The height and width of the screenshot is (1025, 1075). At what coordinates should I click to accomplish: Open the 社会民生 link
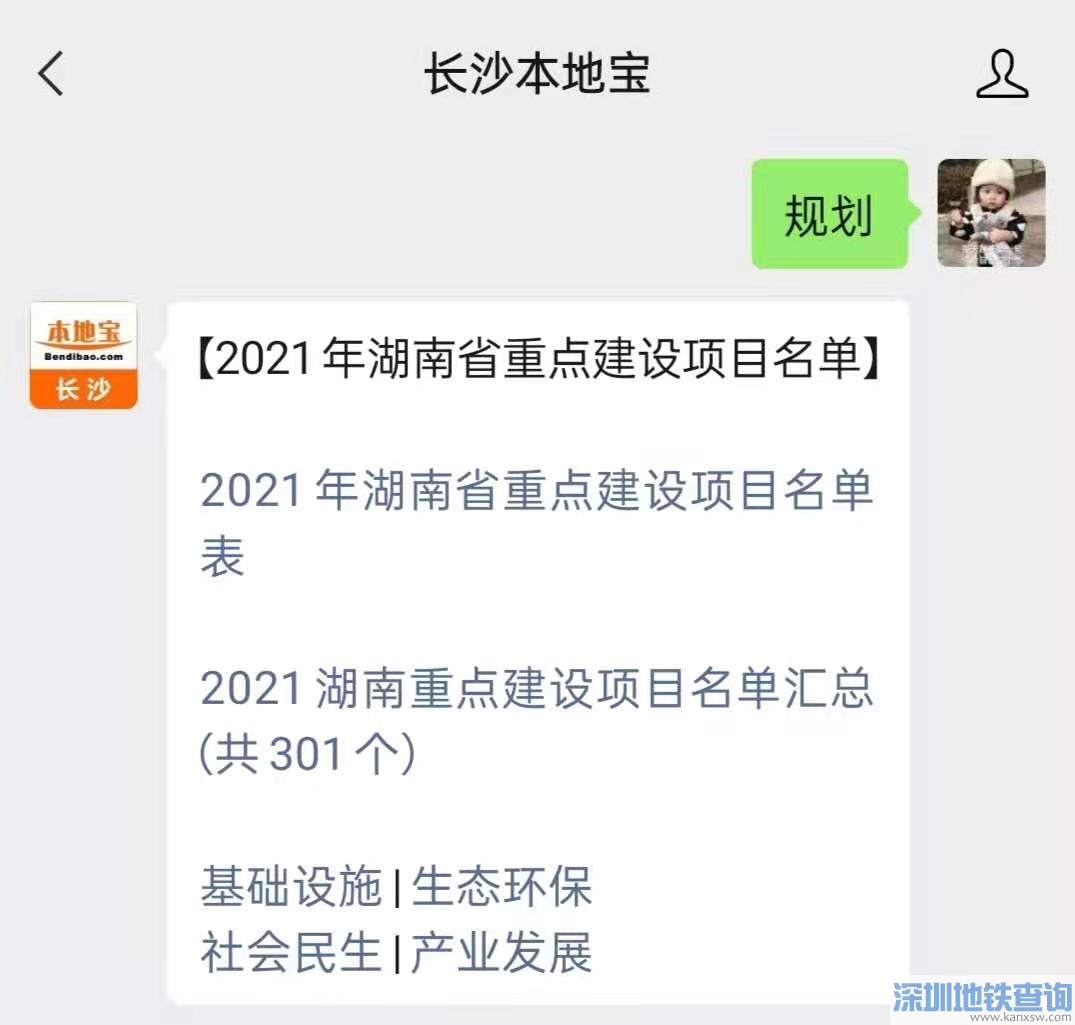pos(291,952)
